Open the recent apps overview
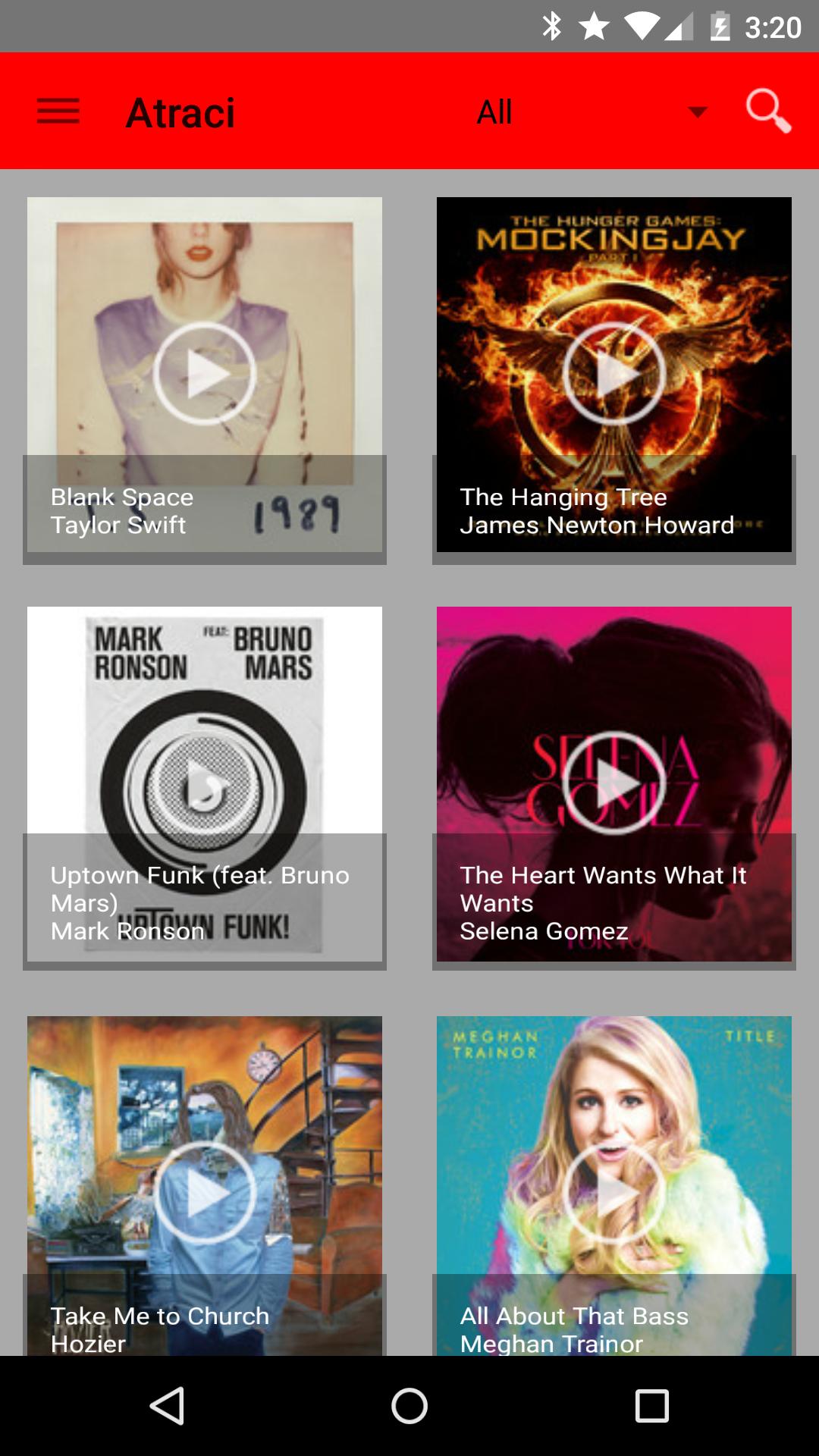 652,1406
